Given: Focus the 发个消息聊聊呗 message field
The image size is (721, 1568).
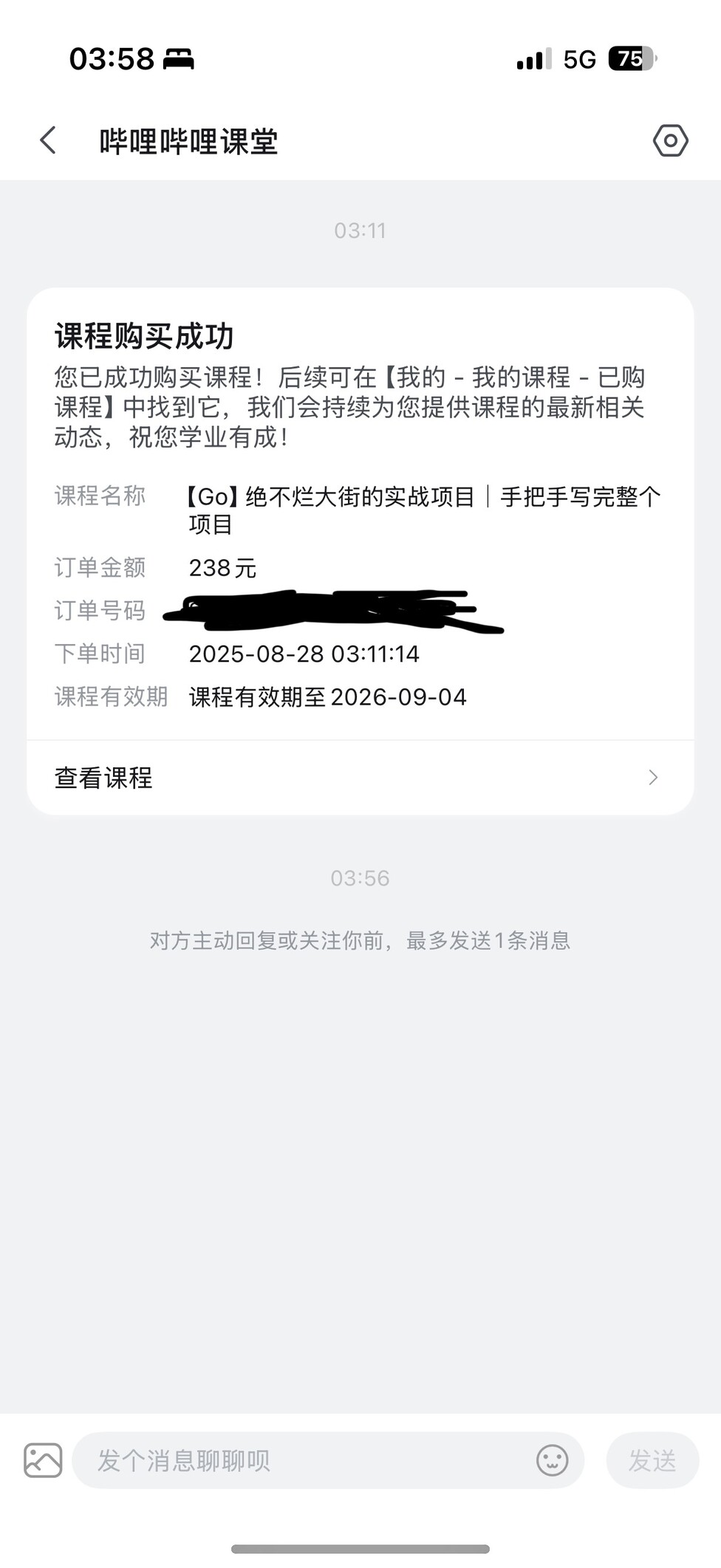Looking at the screenshot, I should [303, 1460].
